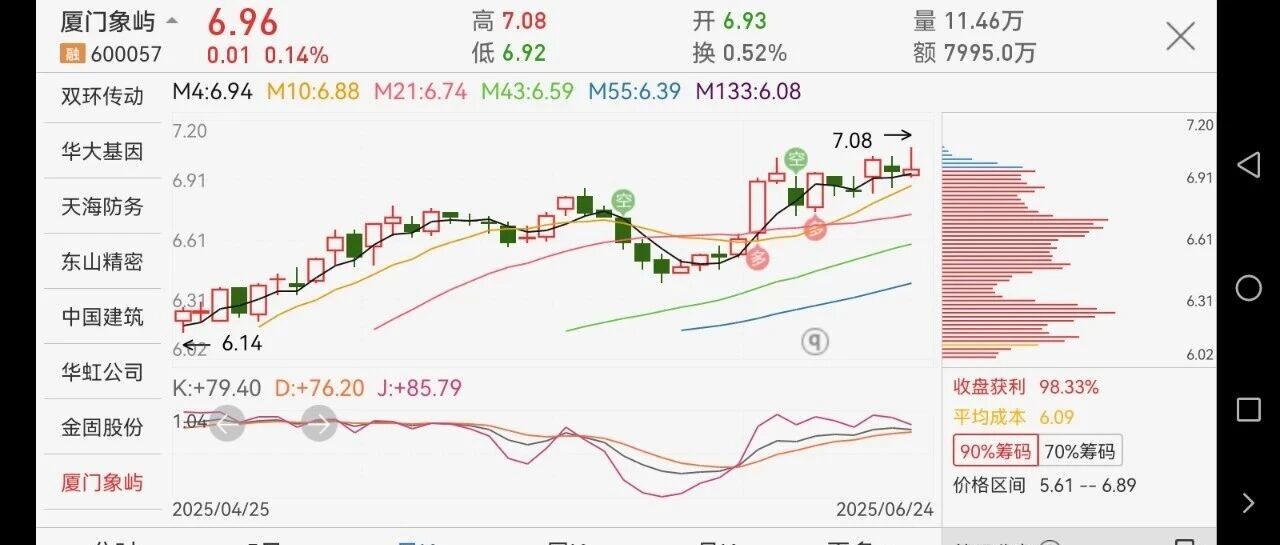Tap the circled q marker on chart

coord(815,343)
